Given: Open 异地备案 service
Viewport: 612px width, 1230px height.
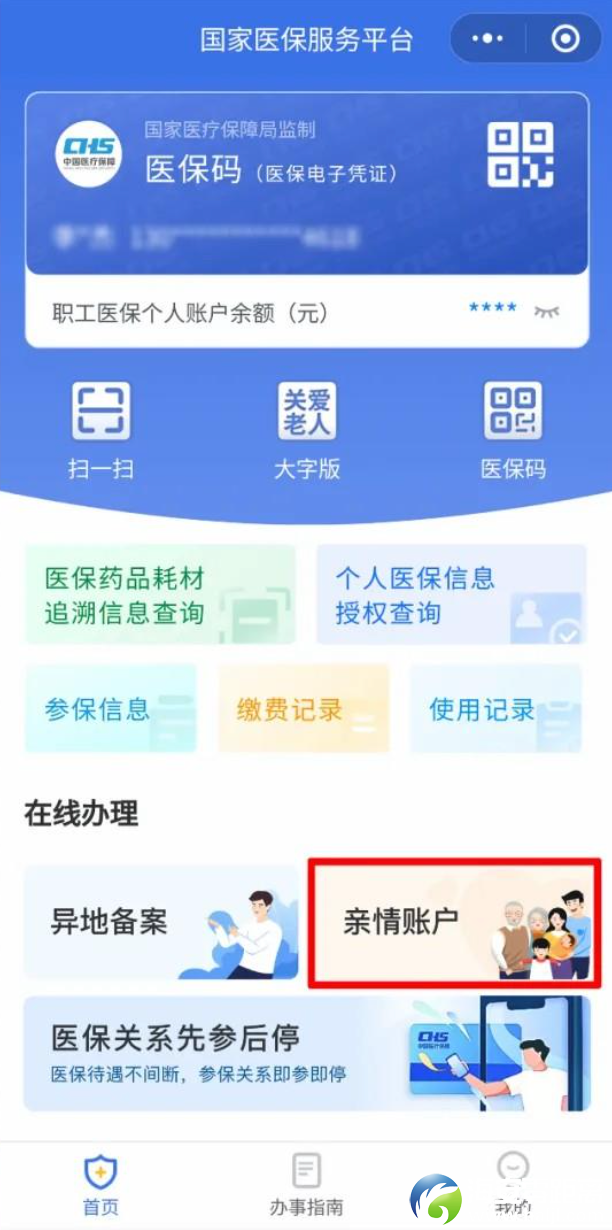Looking at the screenshot, I should point(161,922).
